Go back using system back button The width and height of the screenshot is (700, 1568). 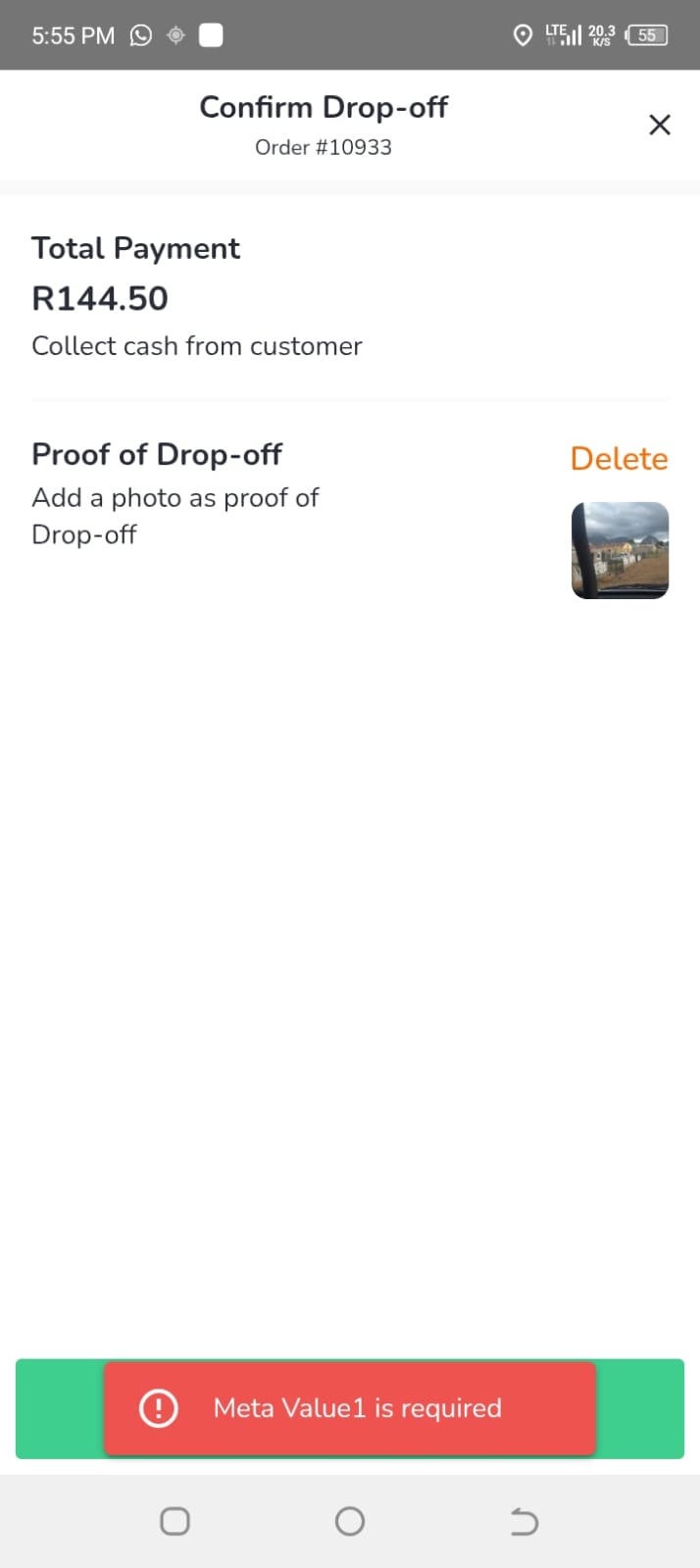(x=525, y=1521)
